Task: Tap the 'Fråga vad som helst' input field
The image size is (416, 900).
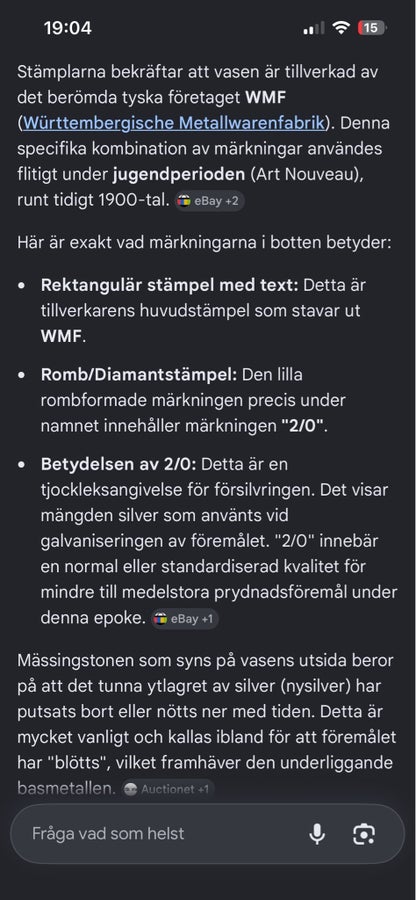Action: [161, 833]
